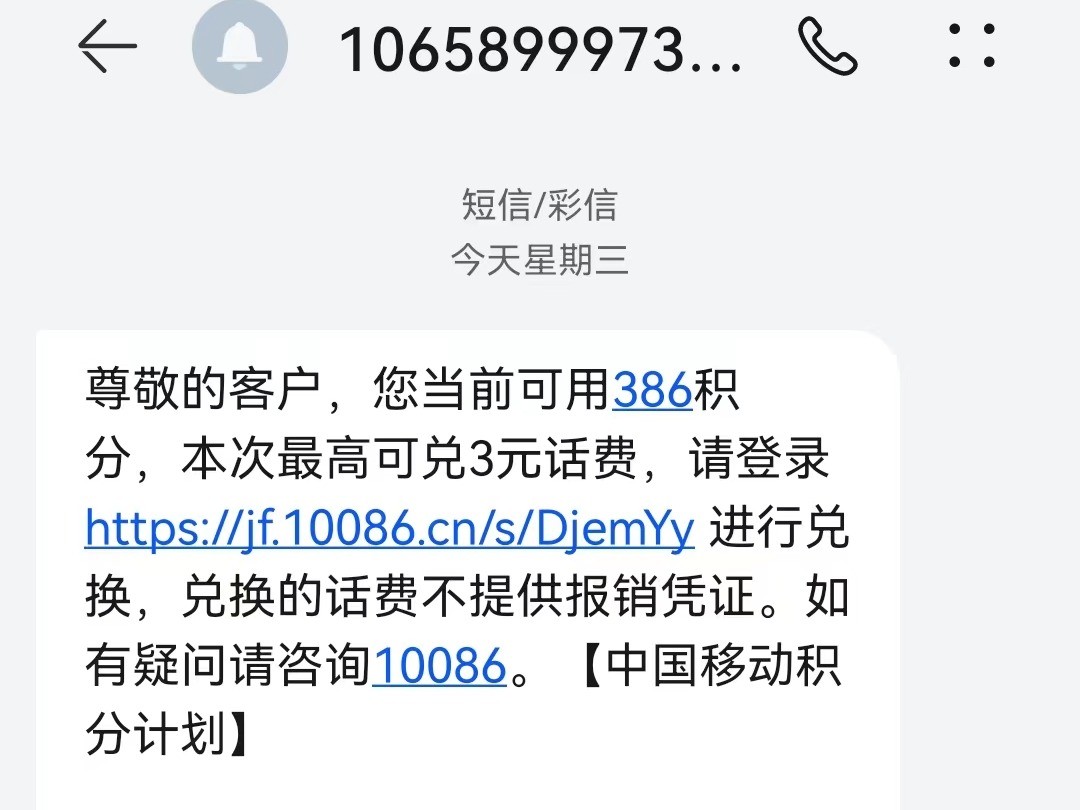Go back using the arrow icon
1080x810 pixels.
tap(107, 47)
